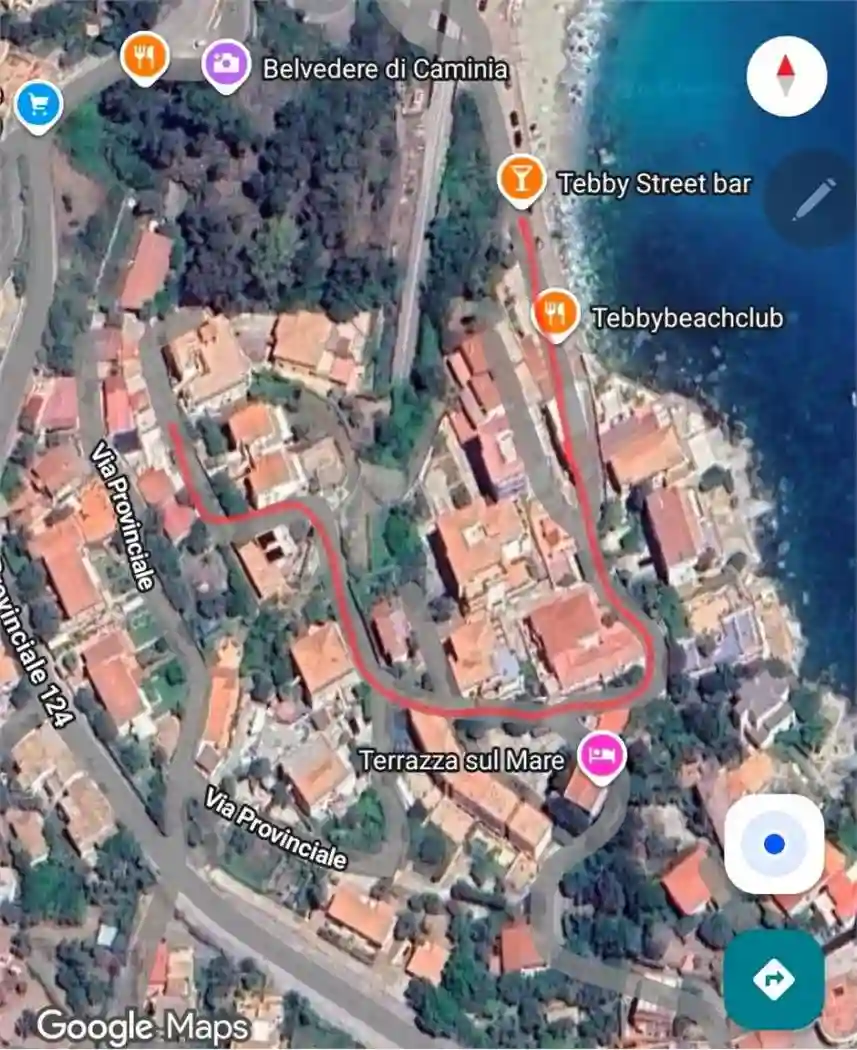Open the Tebbybeachclub restaurant marker

coord(555,311)
